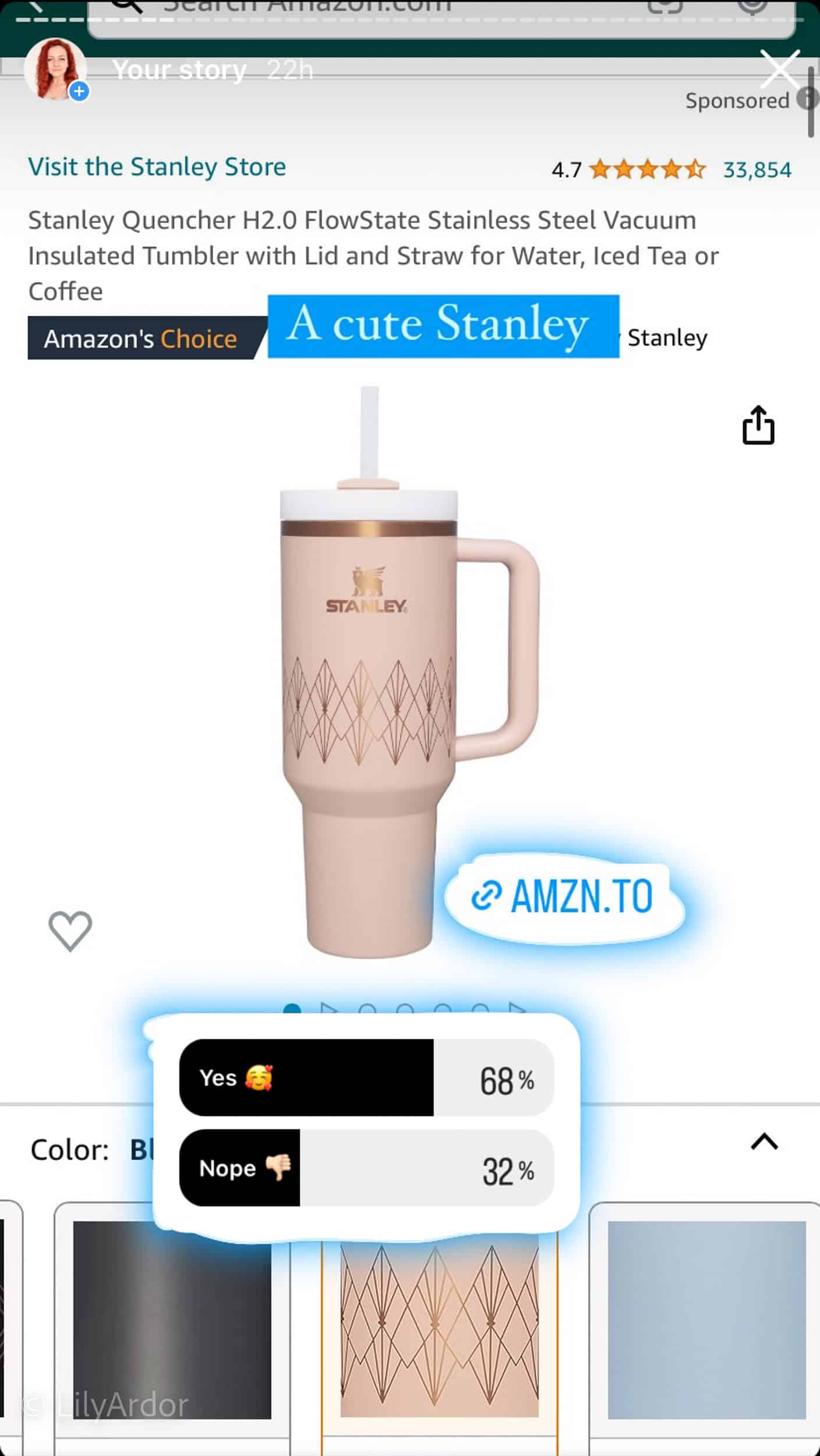
Task: Open the Yes/Nope poll results sticker
Action: pos(367,1123)
